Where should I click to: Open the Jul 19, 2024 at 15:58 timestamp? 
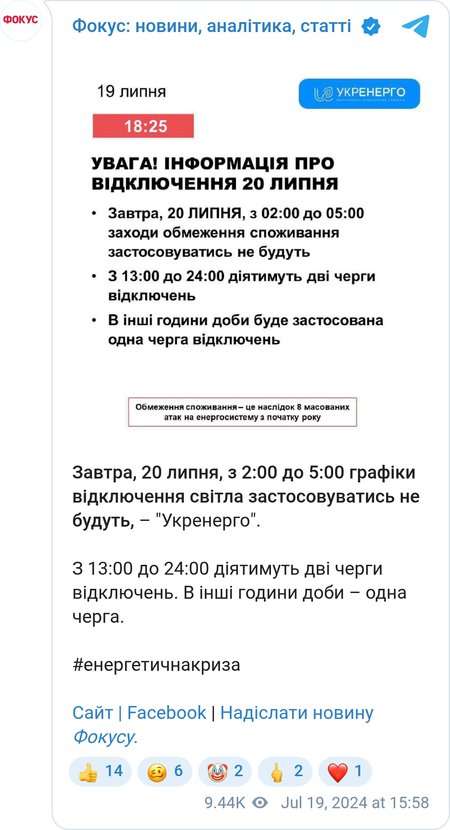[355, 802]
